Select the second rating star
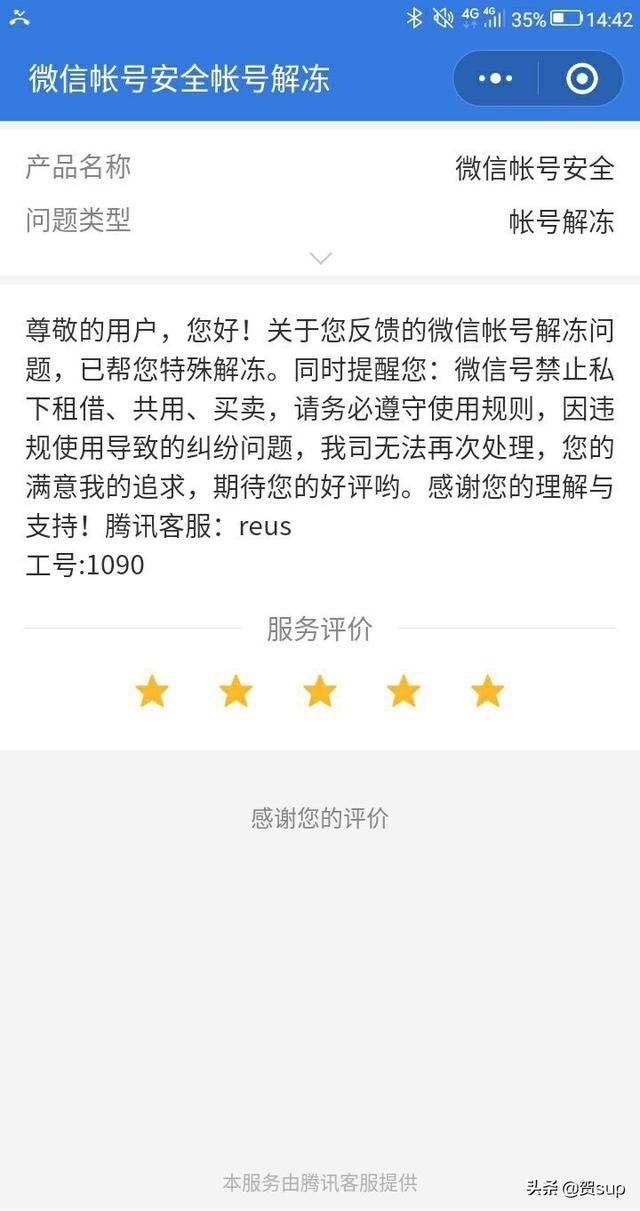640x1211 pixels. (x=236, y=691)
